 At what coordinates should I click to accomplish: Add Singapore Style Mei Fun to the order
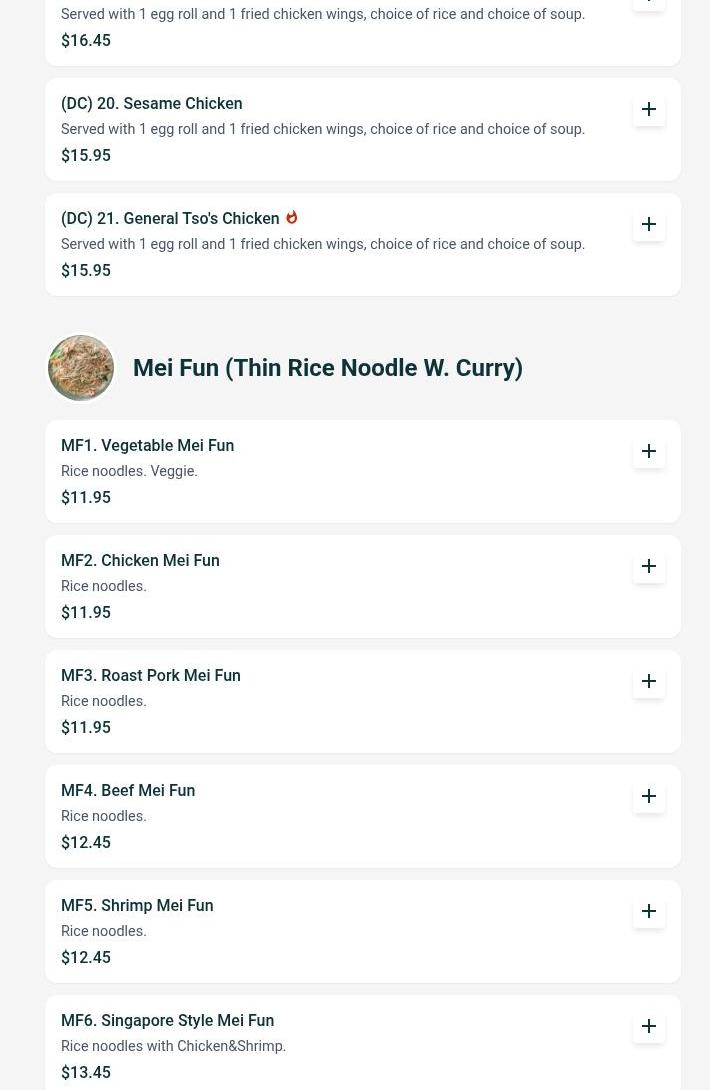tap(649, 1026)
